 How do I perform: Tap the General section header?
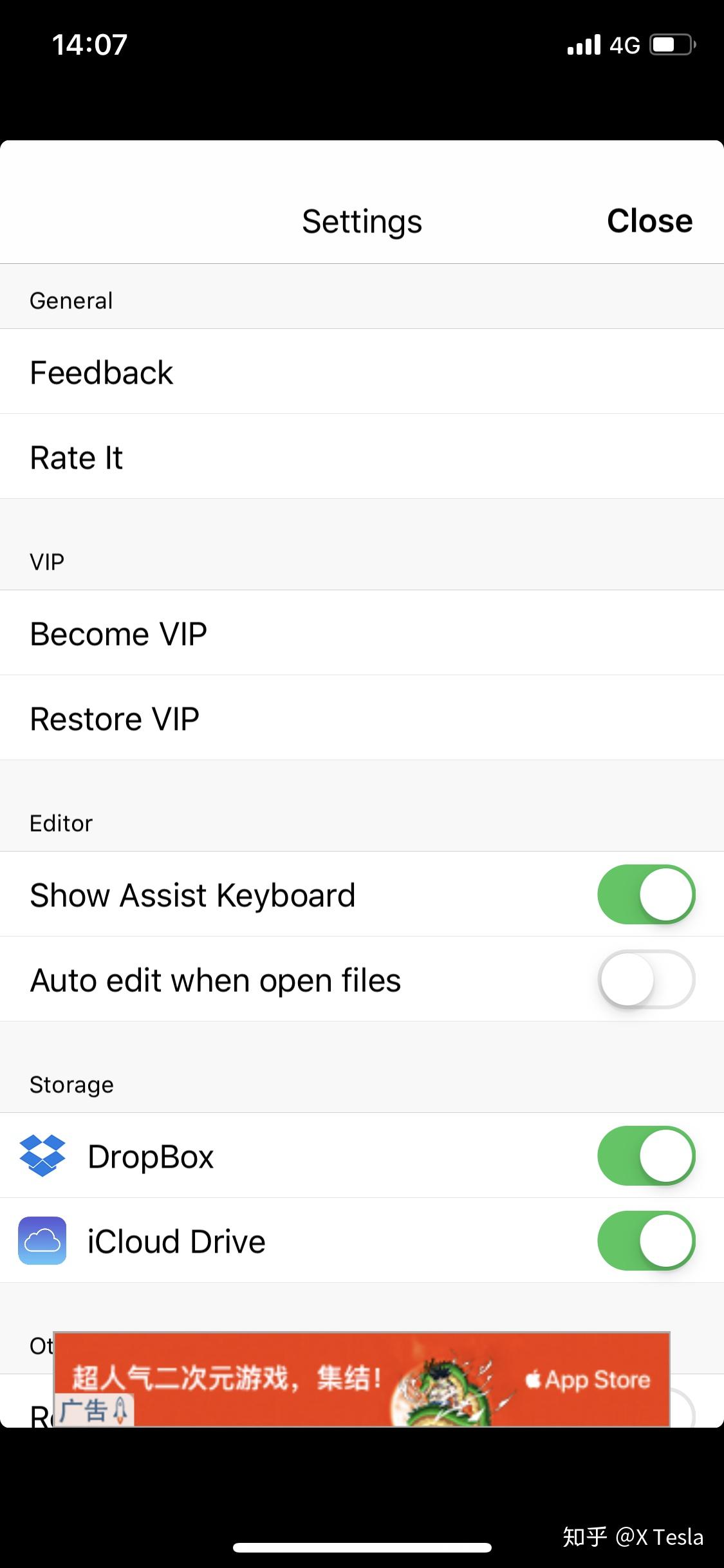[71, 299]
